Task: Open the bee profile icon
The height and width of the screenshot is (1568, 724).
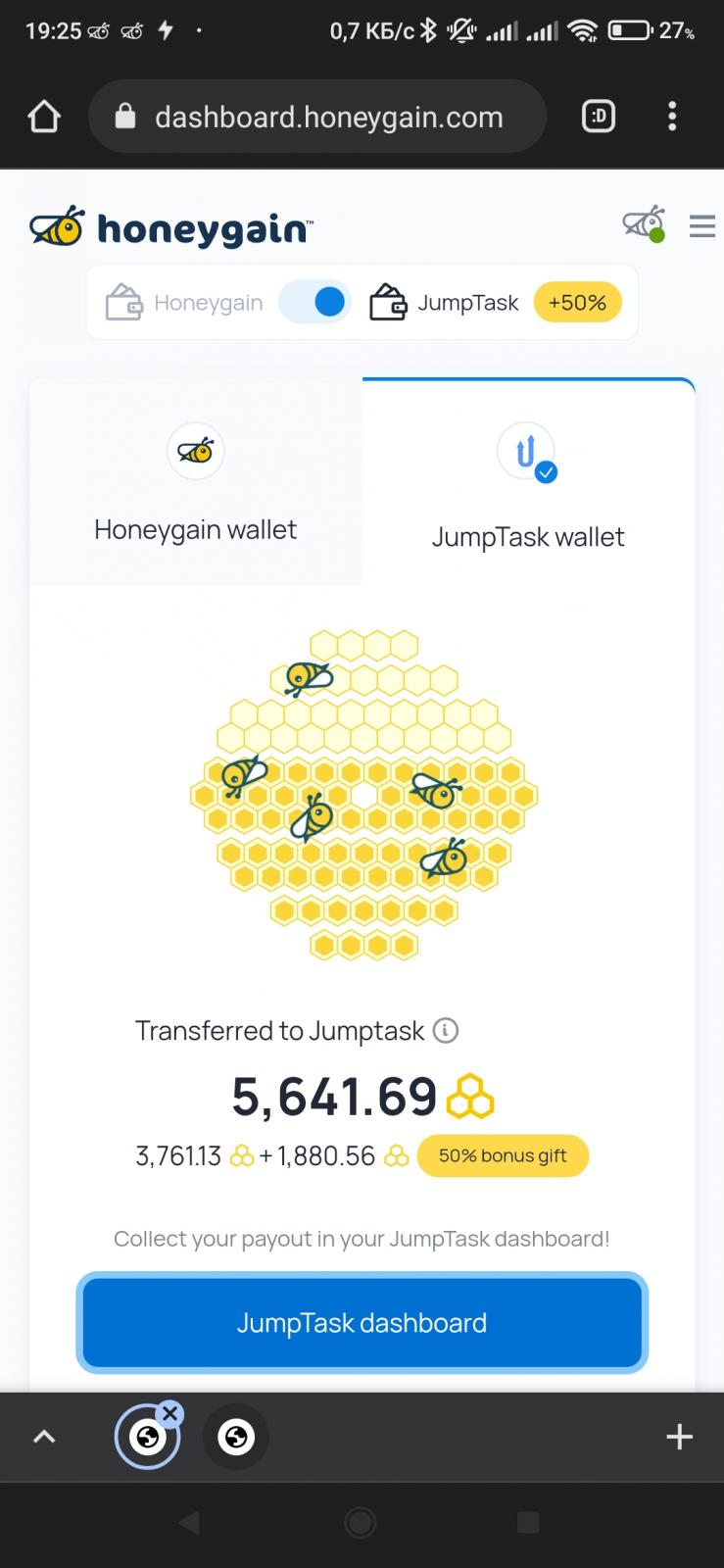Action: [645, 223]
